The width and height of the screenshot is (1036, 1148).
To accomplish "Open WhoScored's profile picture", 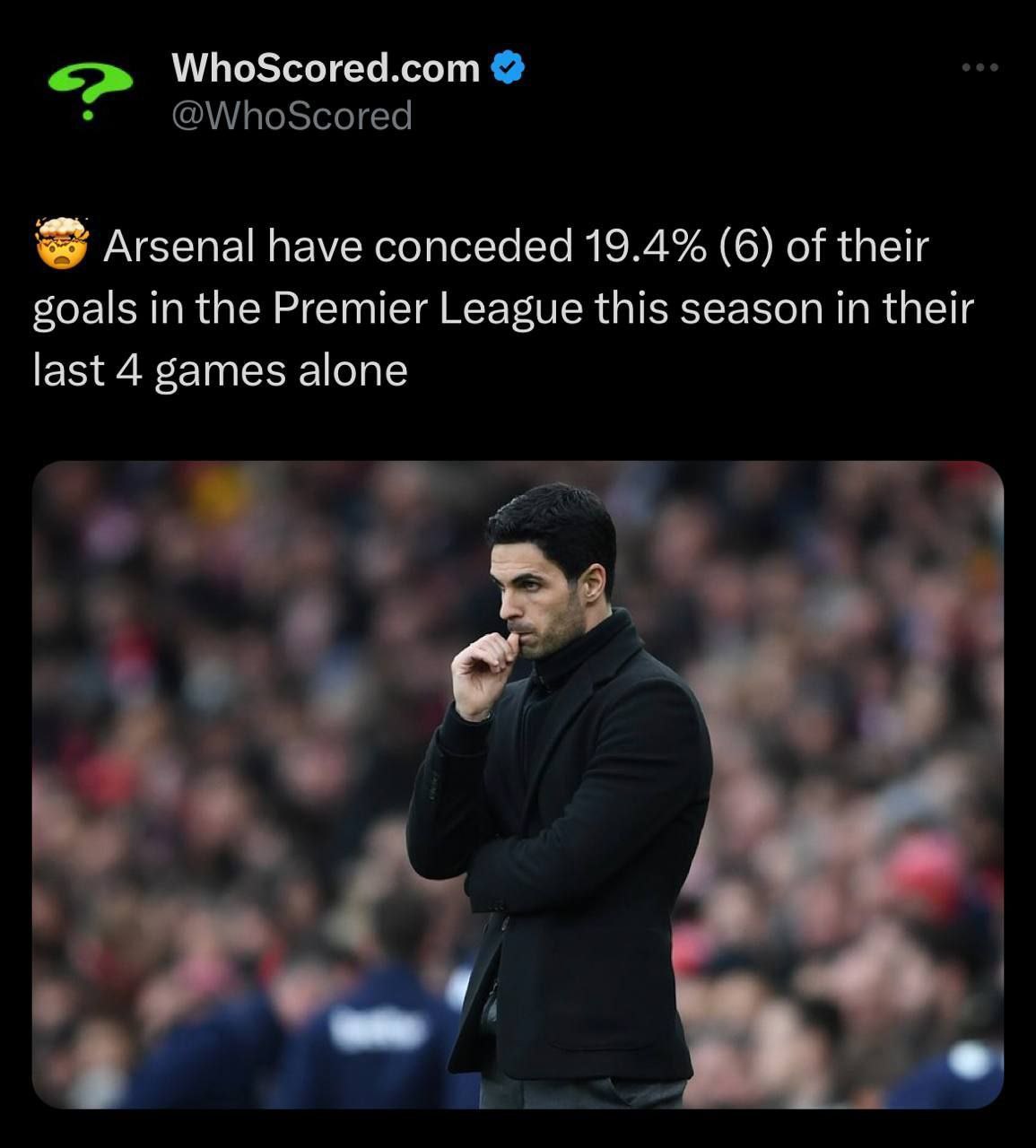I will point(89,91).
